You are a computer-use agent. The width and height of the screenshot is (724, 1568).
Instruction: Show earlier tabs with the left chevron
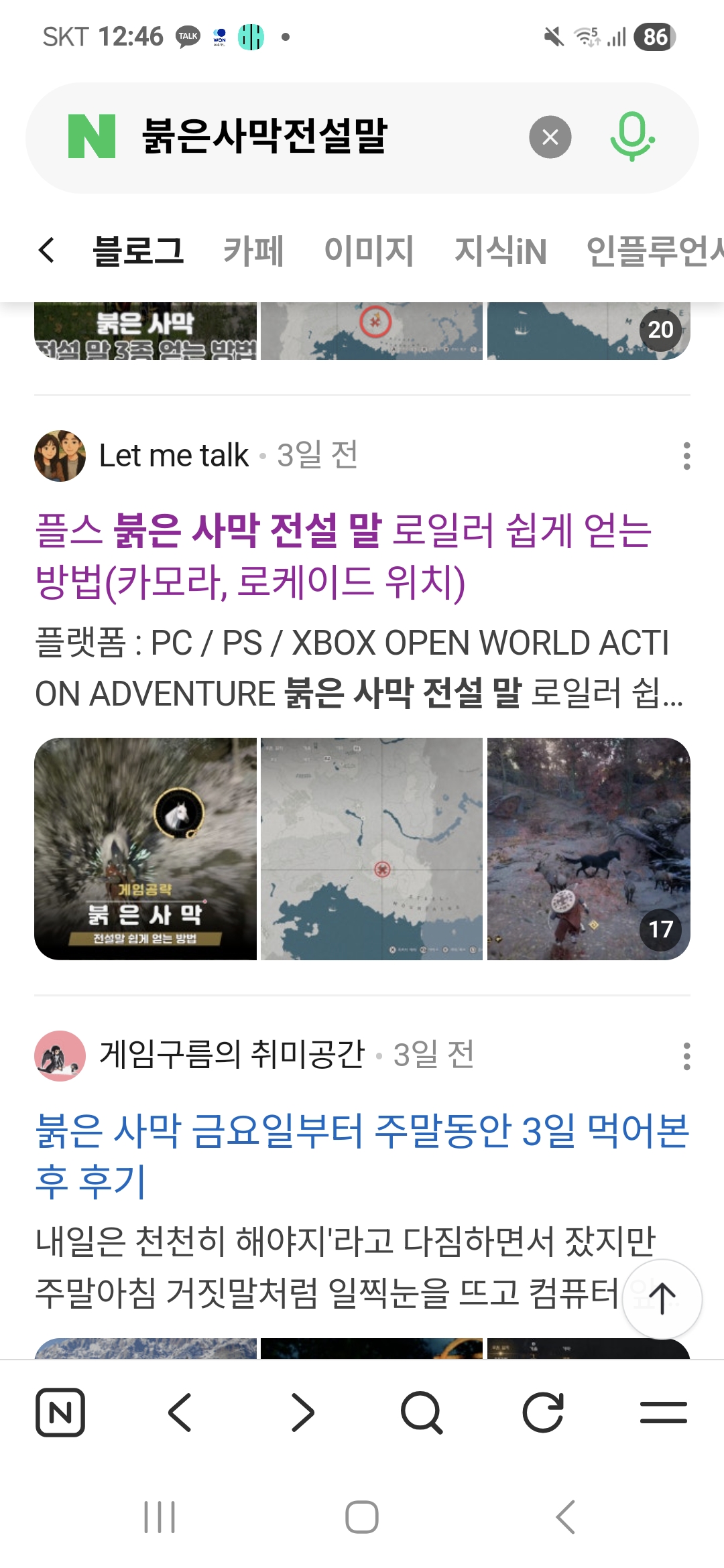[46, 251]
